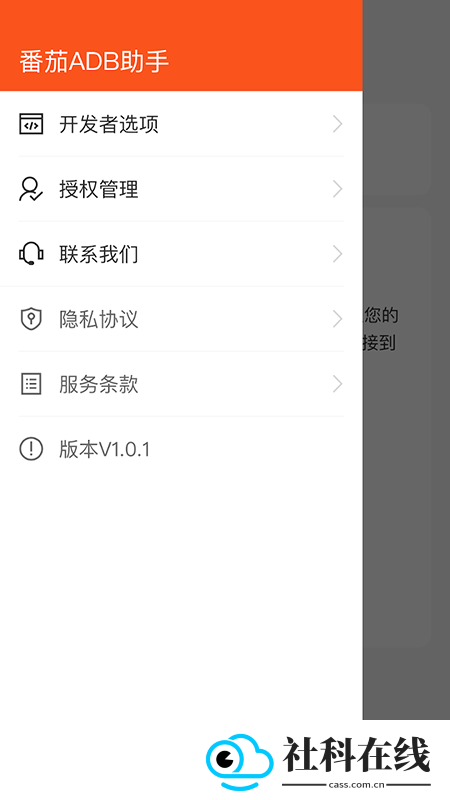450x800 pixels.
Task: Open 开发者选项 developer options
Action: coord(181,124)
